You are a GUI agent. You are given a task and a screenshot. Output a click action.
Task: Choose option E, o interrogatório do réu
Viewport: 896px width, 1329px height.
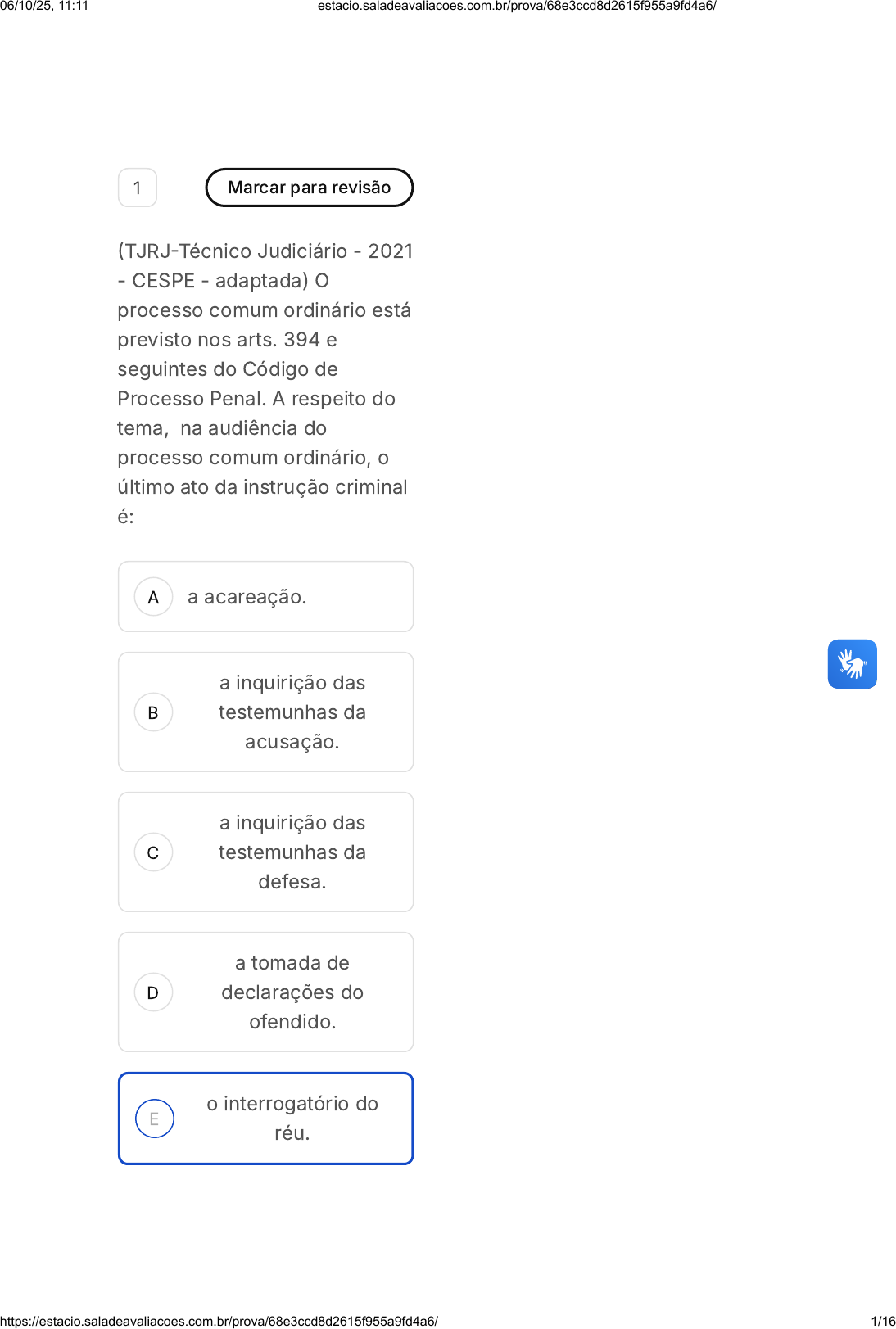tap(265, 1119)
